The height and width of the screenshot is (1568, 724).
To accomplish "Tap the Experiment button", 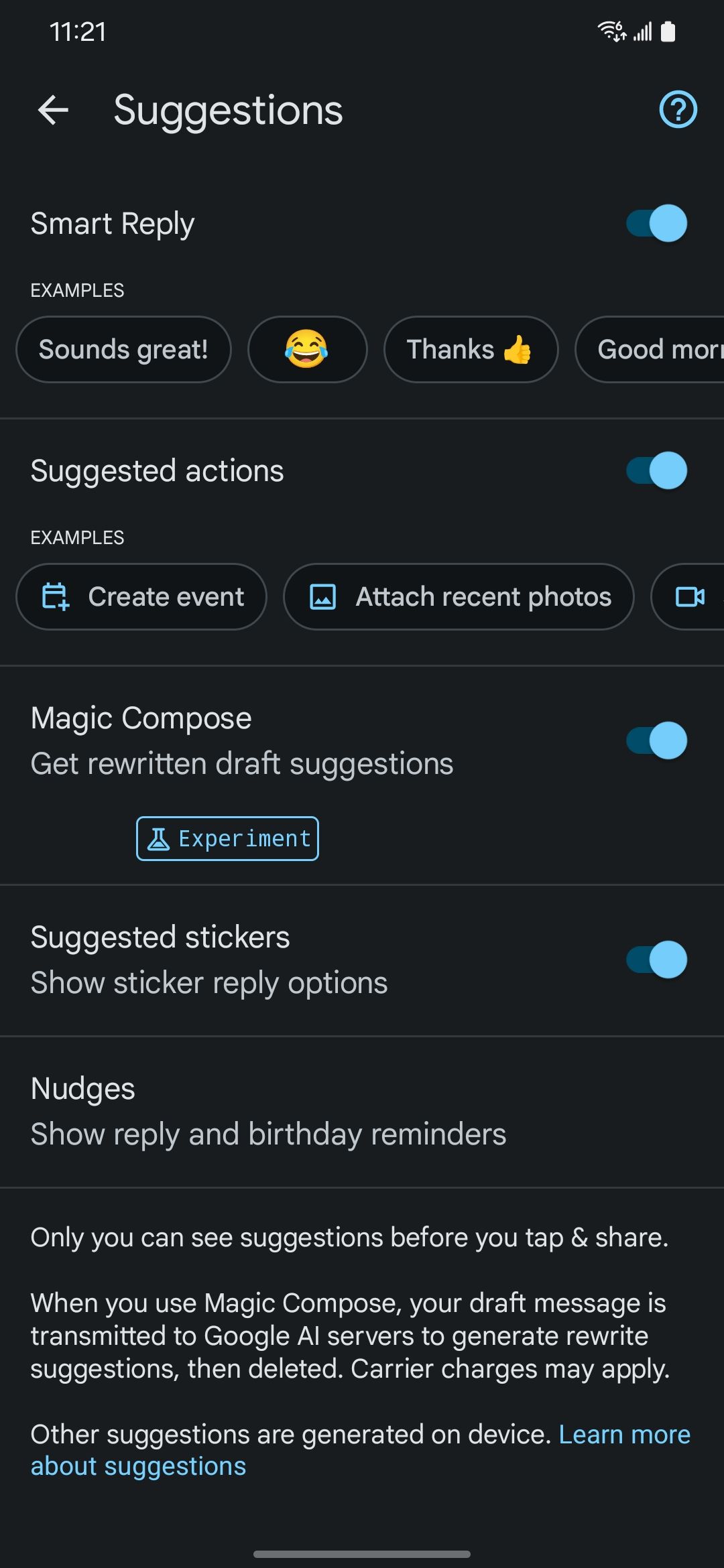I will click(x=227, y=838).
